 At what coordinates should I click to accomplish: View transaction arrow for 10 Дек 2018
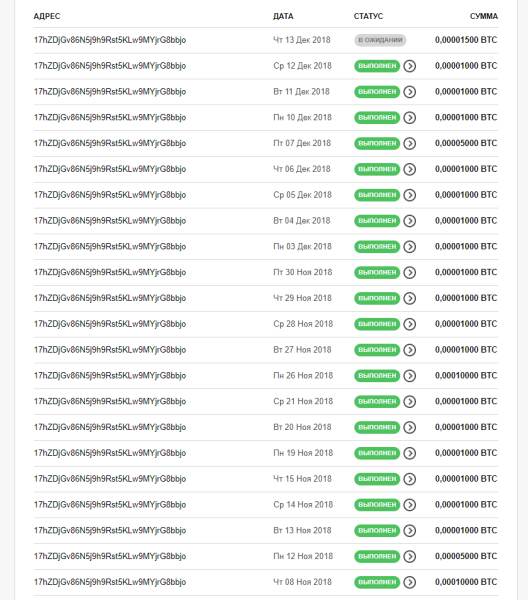(x=410, y=118)
